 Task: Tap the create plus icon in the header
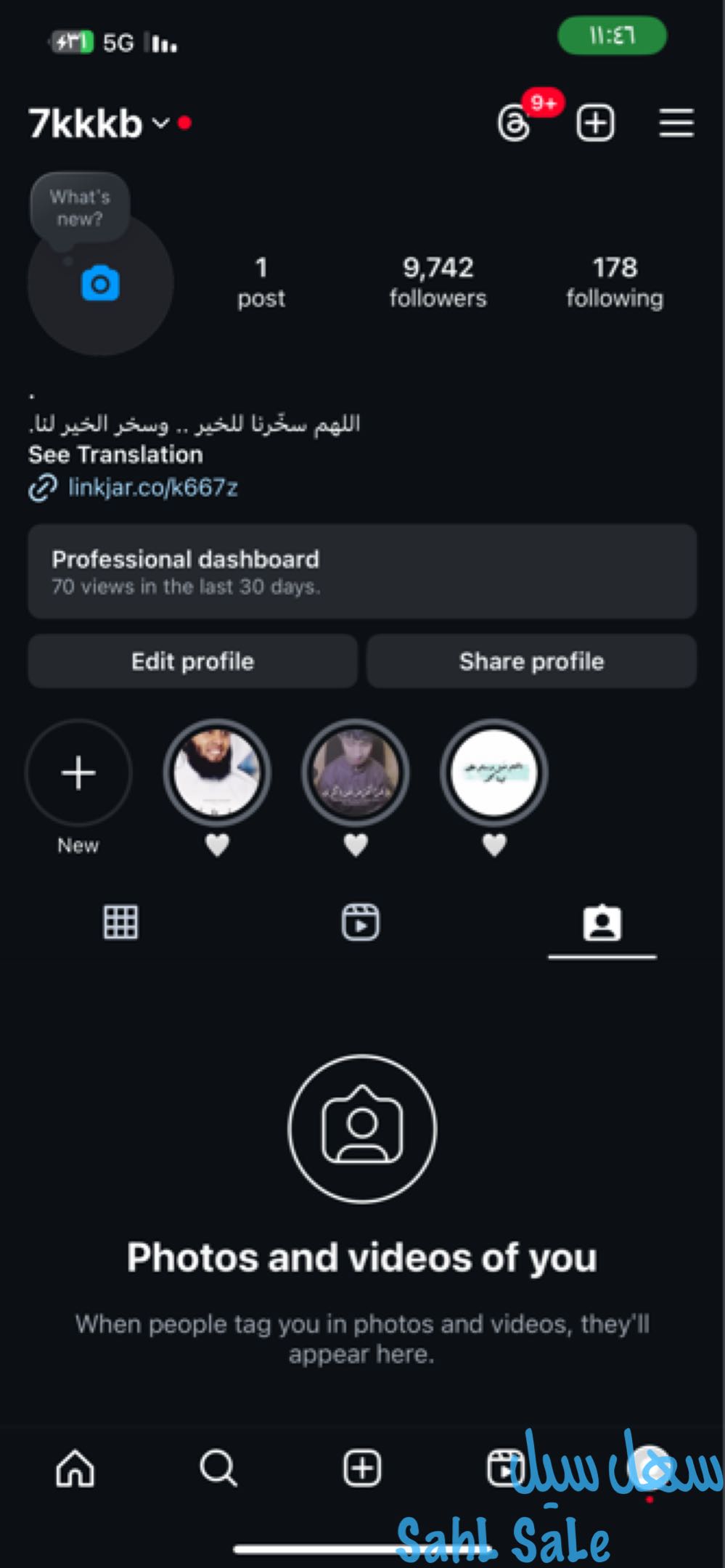(x=595, y=123)
